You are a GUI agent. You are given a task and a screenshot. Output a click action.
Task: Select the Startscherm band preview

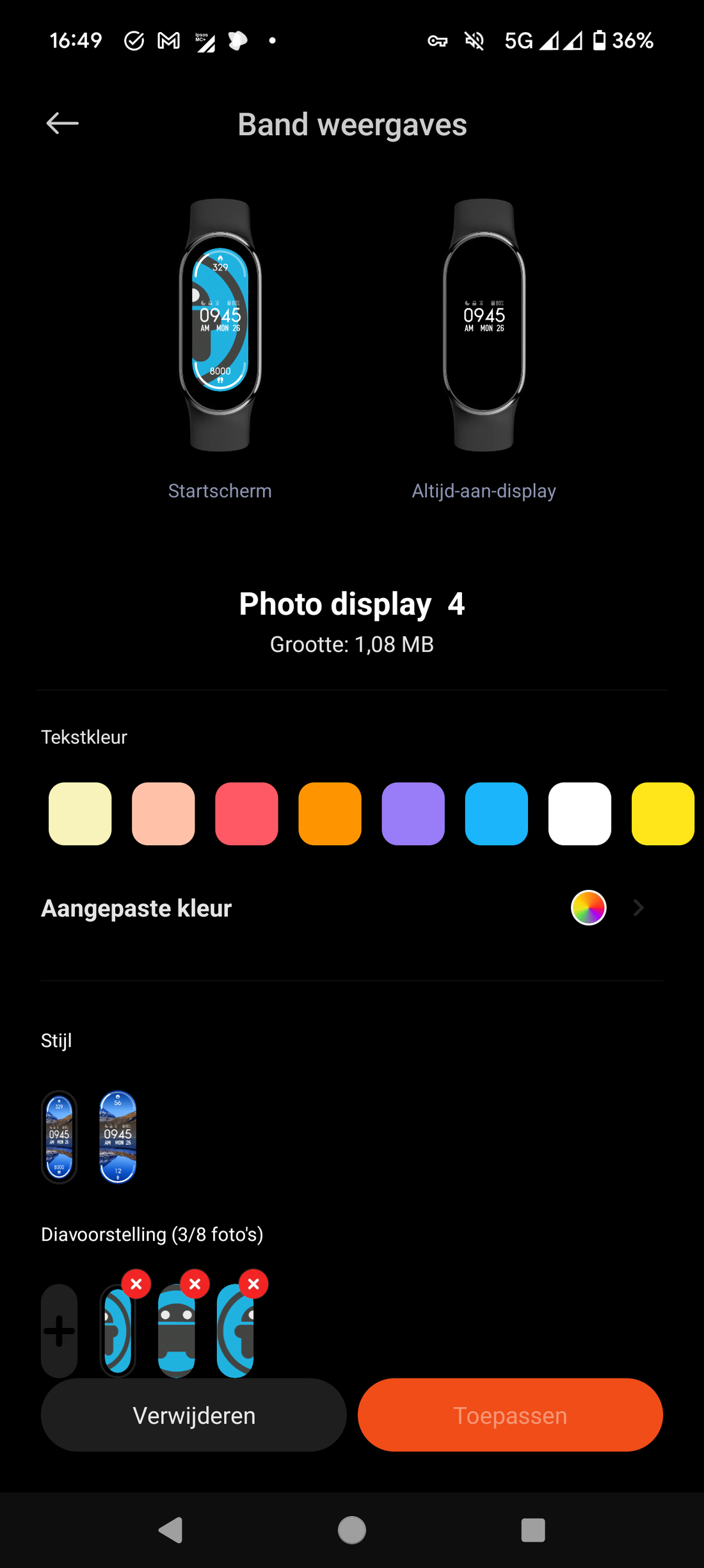click(x=220, y=325)
